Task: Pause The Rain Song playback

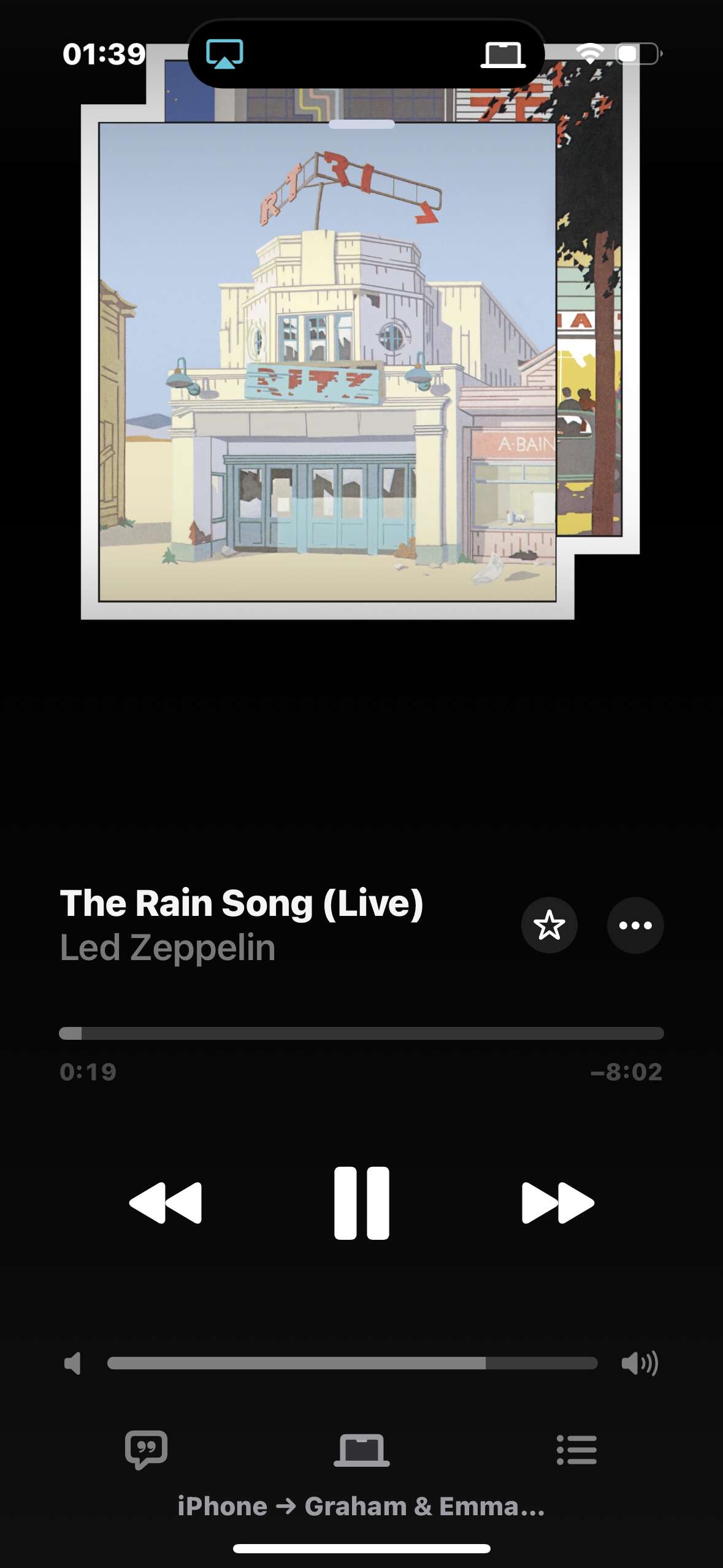Action: click(x=361, y=1203)
